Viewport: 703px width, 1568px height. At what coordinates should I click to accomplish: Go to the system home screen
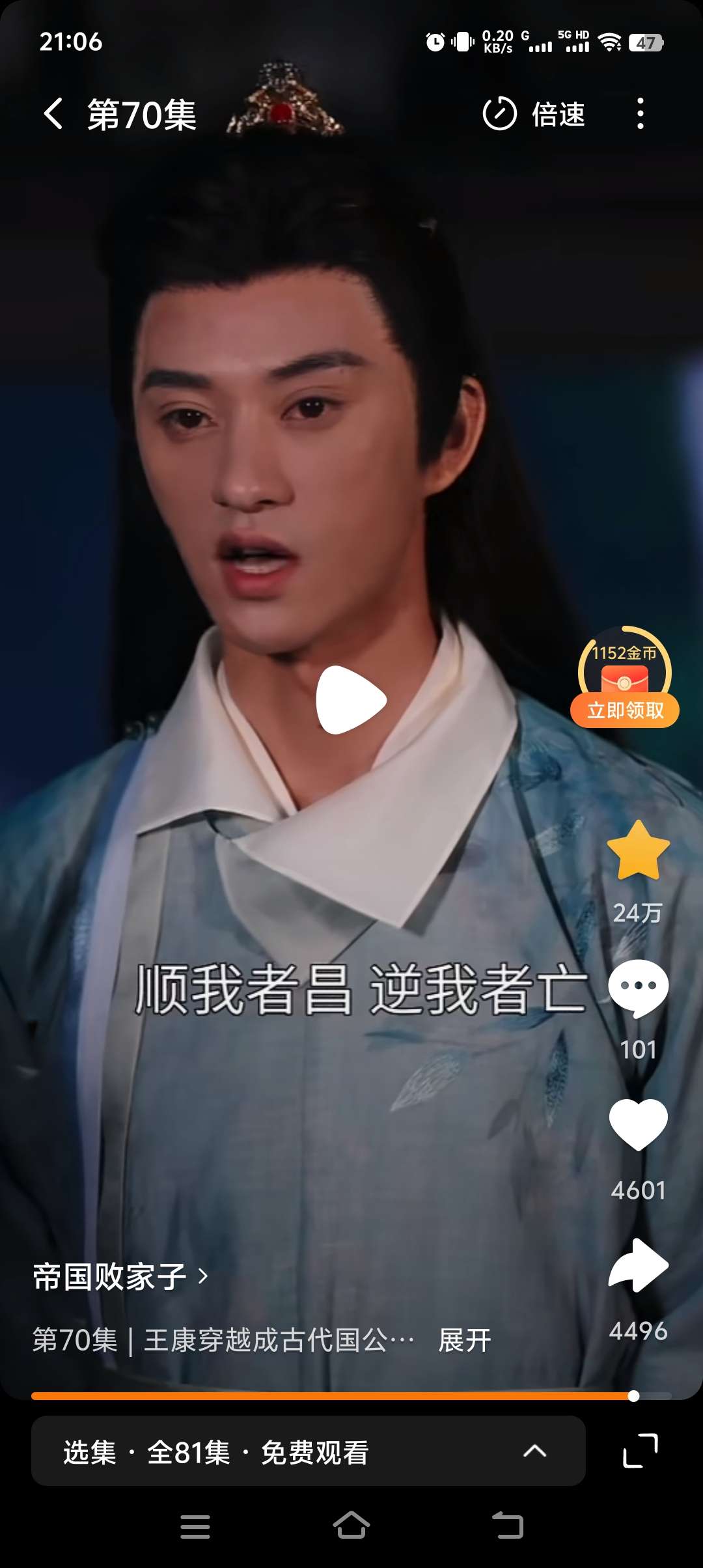351,1526
